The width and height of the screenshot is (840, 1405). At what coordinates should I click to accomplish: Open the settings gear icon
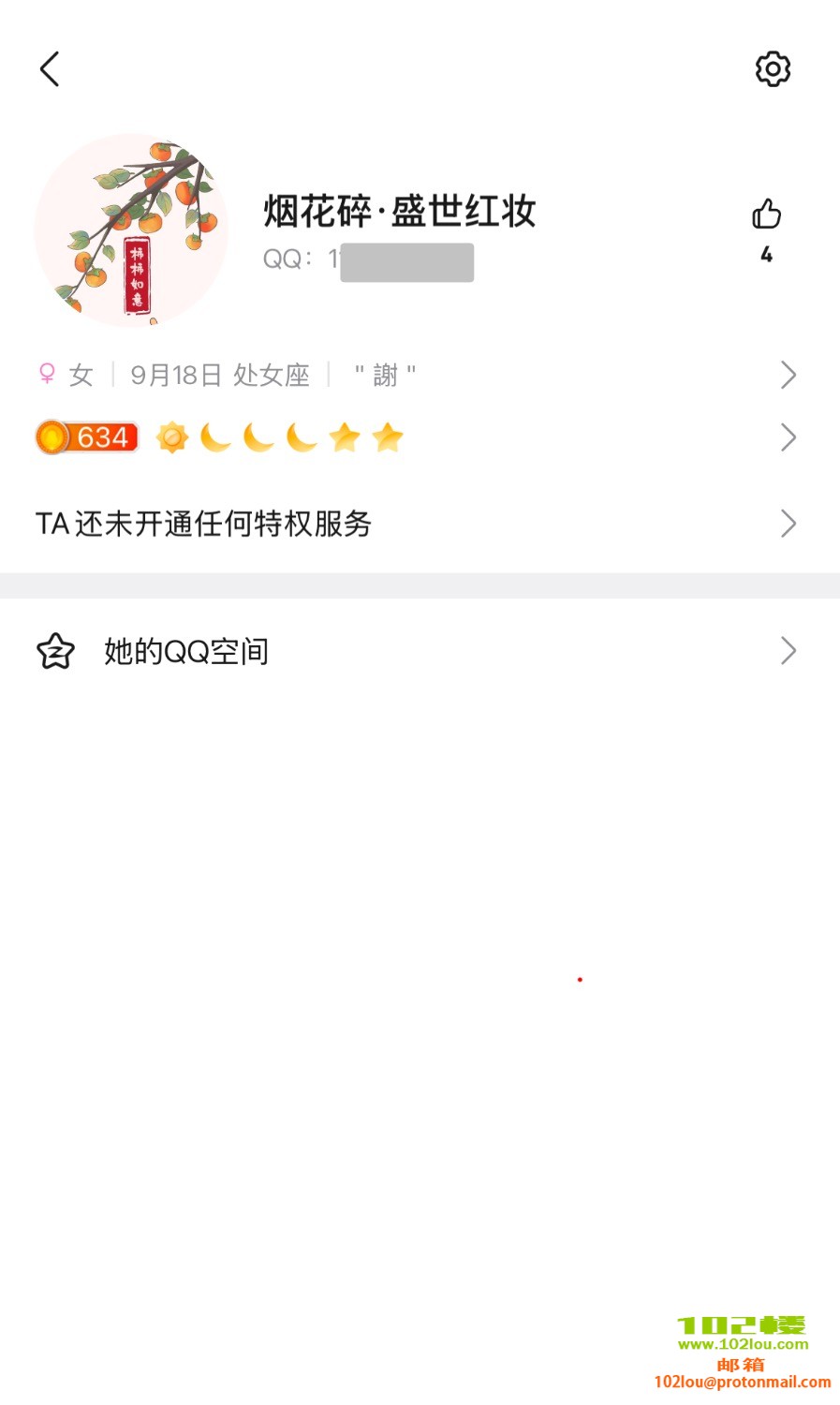point(773,69)
